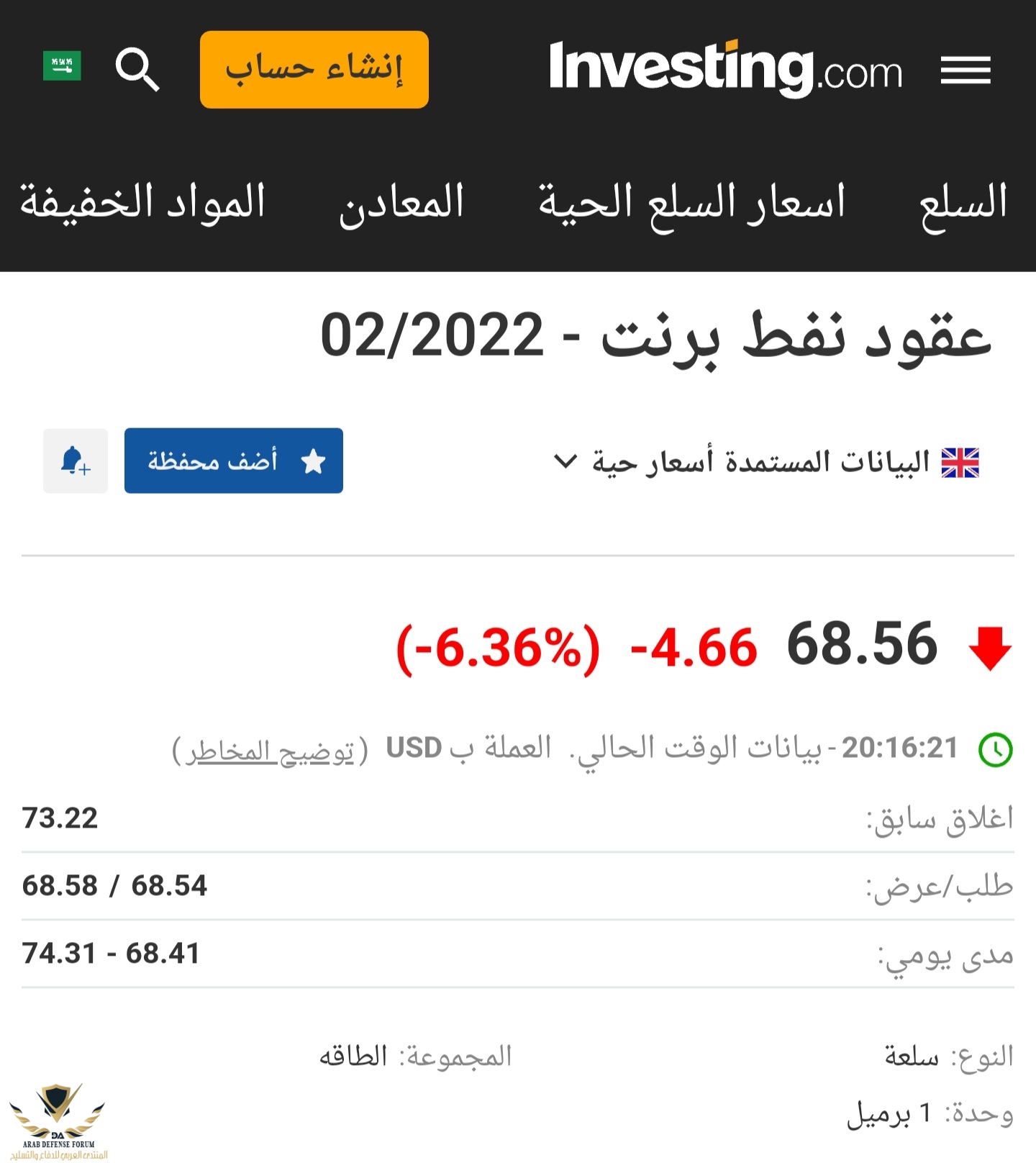Open the توضيح المخاطر risk disclosure link
Viewport: 1036px width, 1163px height.
(x=271, y=751)
